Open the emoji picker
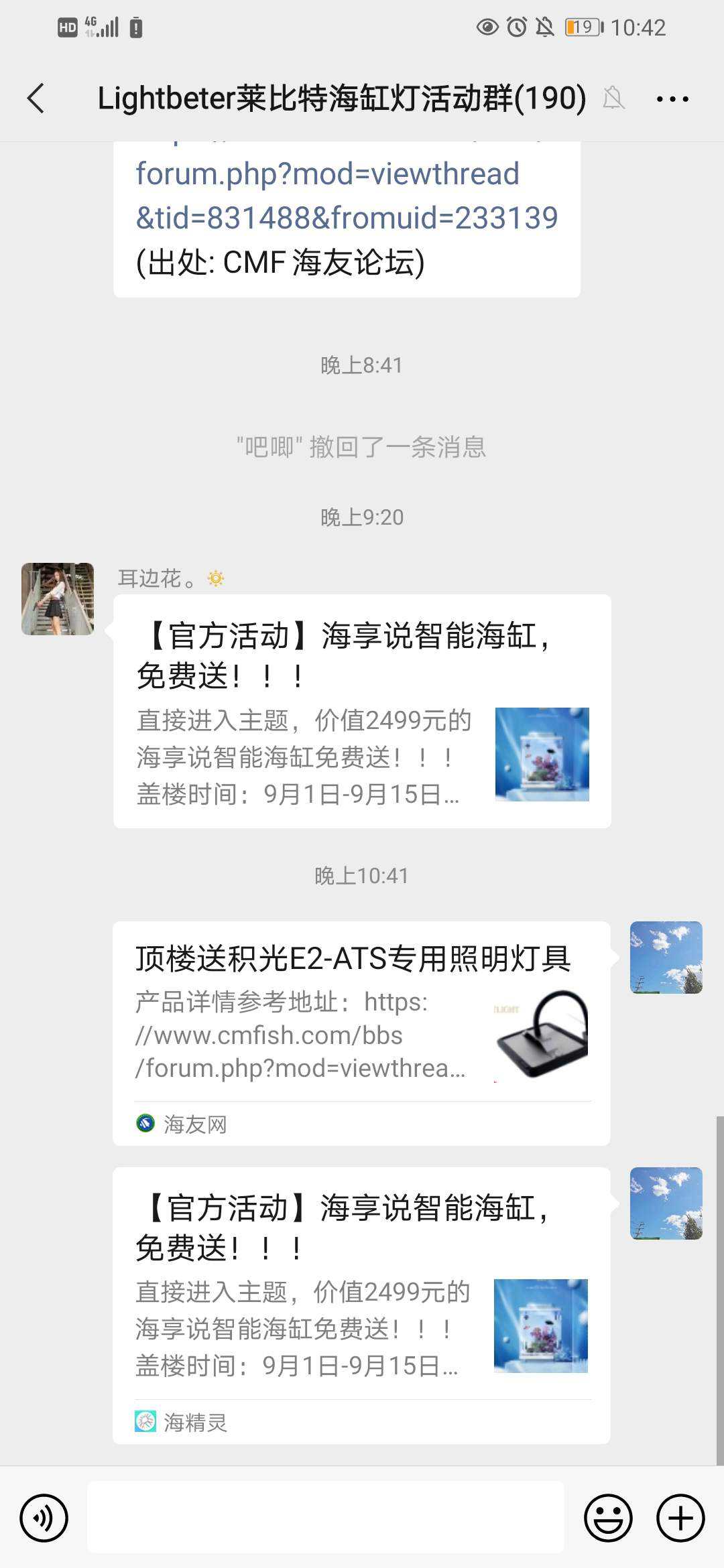The height and width of the screenshot is (1568, 724). click(x=608, y=1518)
